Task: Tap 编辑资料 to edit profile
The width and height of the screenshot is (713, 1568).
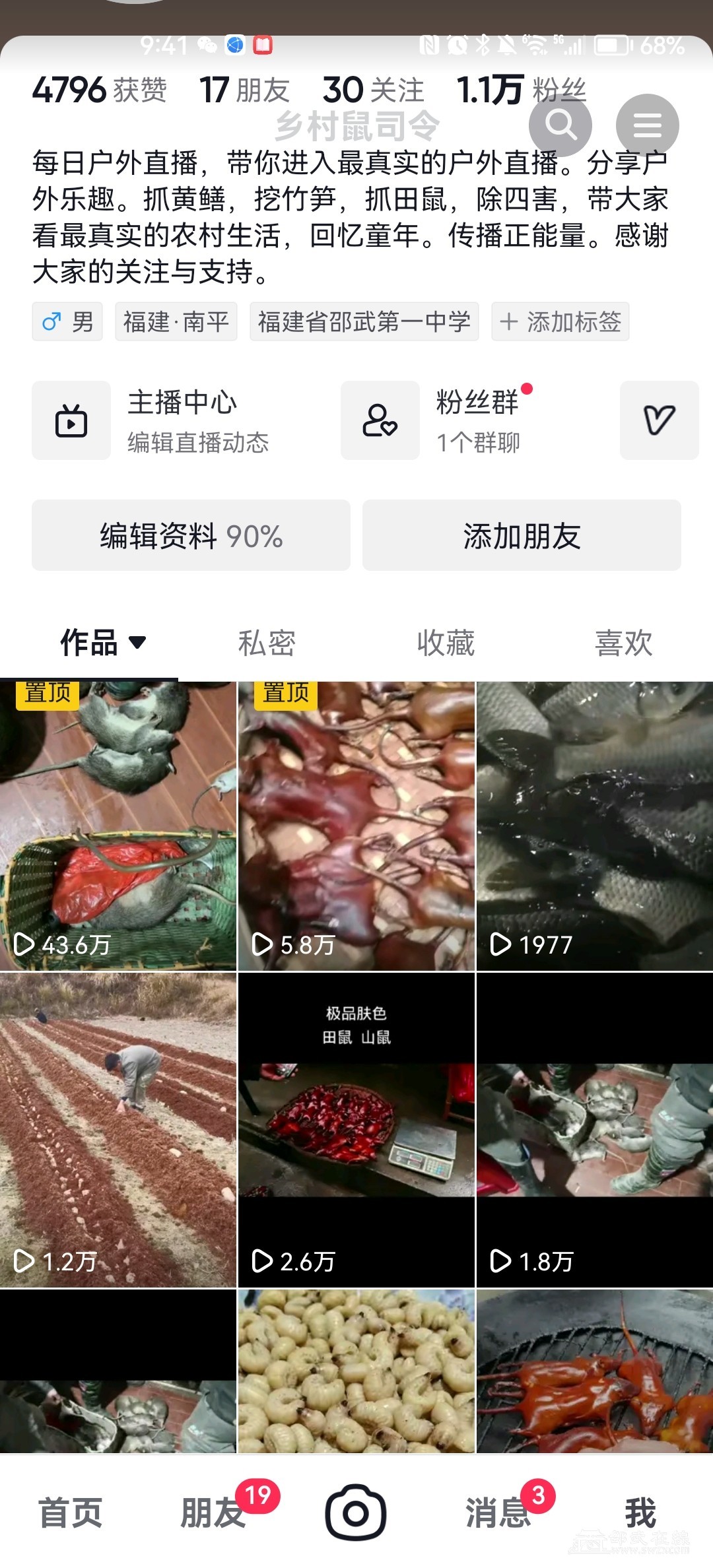Action: (x=191, y=535)
